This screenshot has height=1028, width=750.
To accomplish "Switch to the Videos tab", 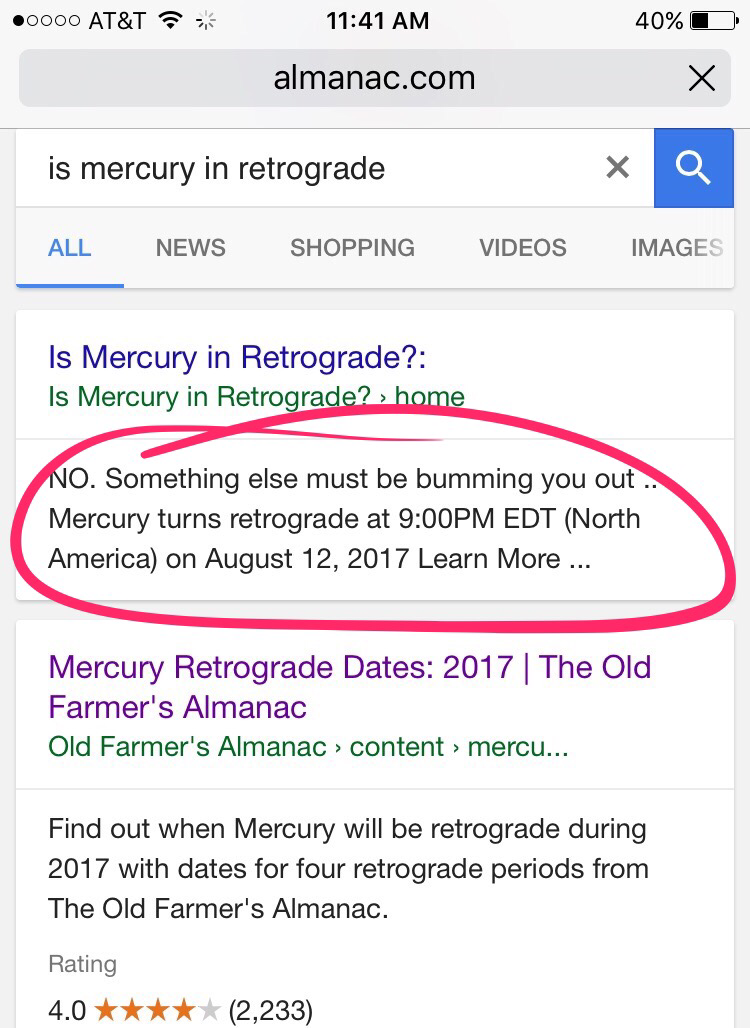I will 522,248.
